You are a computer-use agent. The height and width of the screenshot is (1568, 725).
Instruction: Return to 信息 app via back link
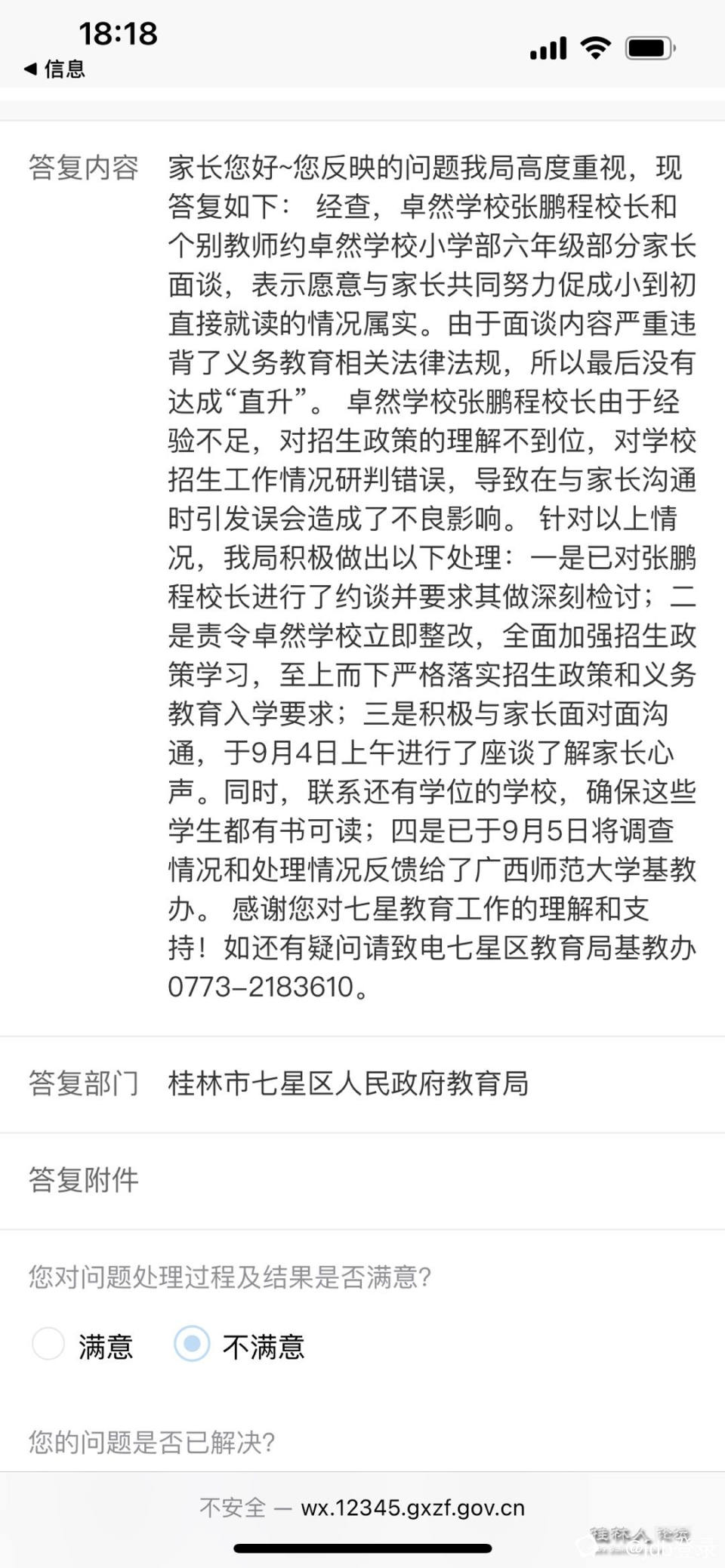54,69
